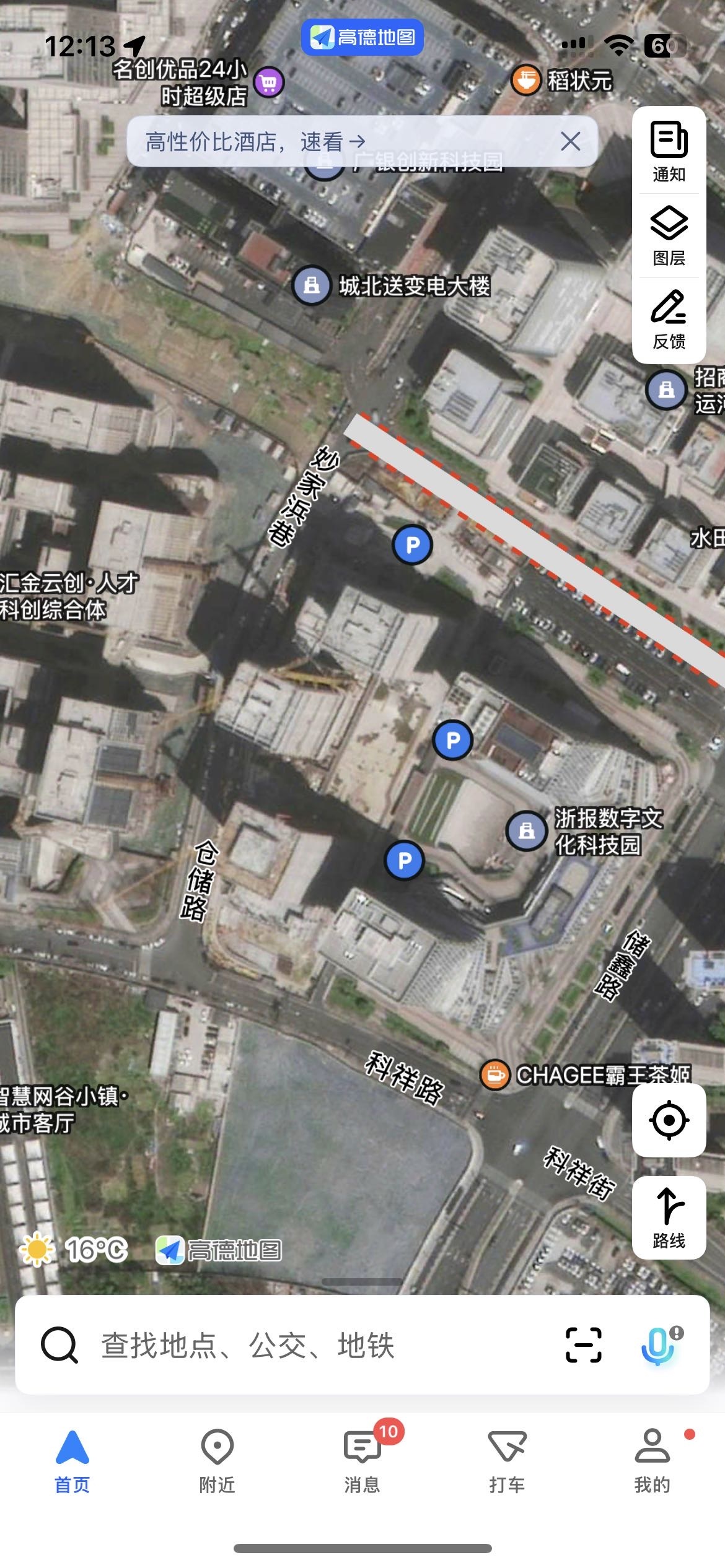The image size is (725, 1568).
Task: Open the 通知 notifications button
Action: click(669, 152)
